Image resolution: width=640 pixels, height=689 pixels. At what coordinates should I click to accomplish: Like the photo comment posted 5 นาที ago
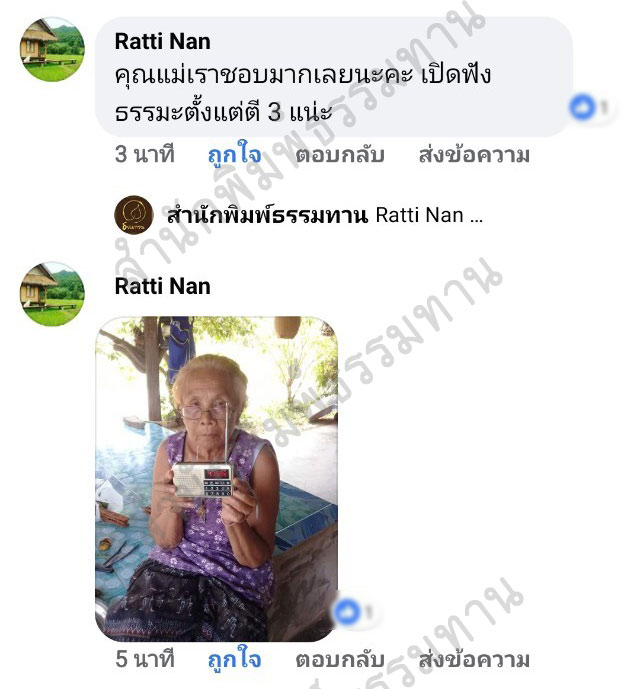click(x=234, y=660)
